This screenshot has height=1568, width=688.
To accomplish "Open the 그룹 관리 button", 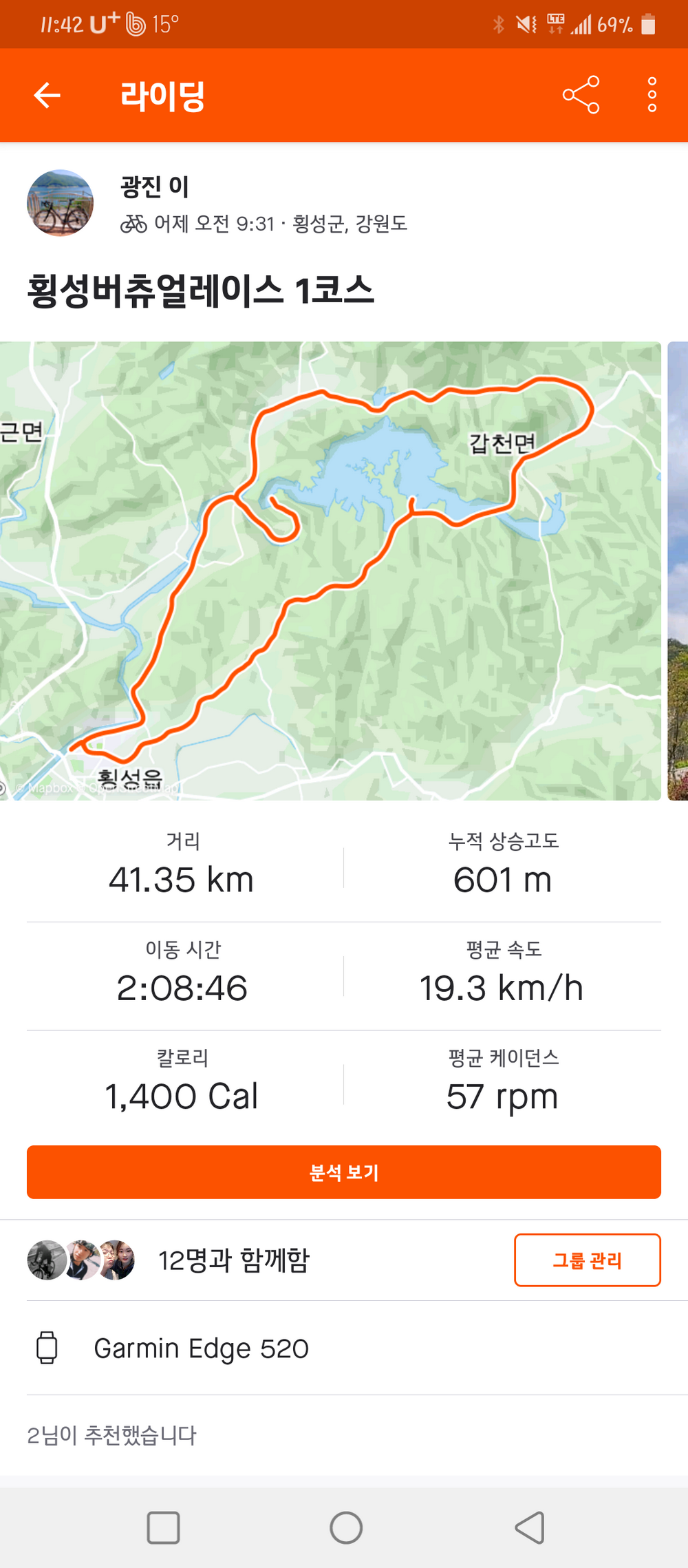I will [x=587, y=1260].
